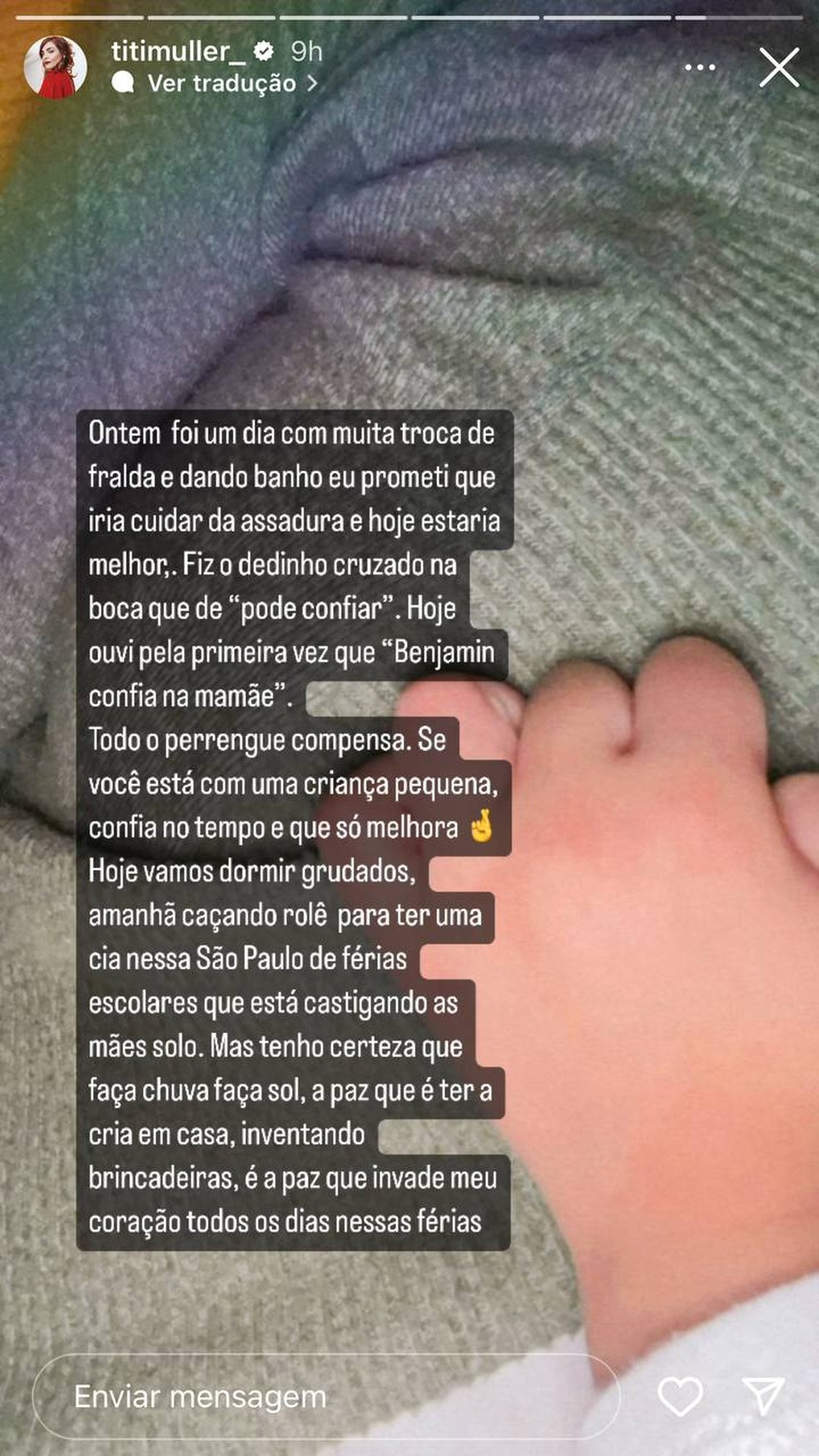Open titimuller_ profile picture
Image resolution: width=819 pixels, height=1456 pixels.
click(x=56, y=67)
